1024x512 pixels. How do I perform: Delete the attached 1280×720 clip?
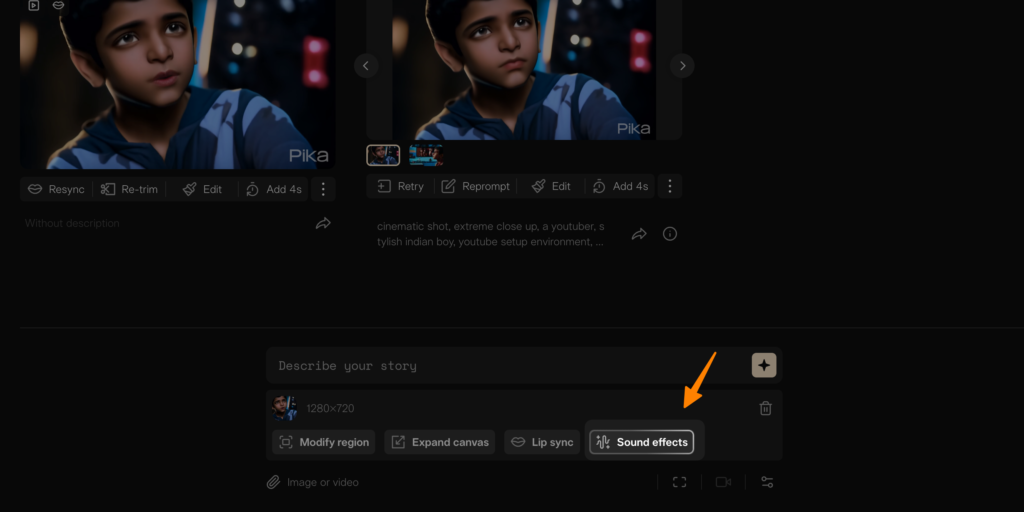(765, 408)
